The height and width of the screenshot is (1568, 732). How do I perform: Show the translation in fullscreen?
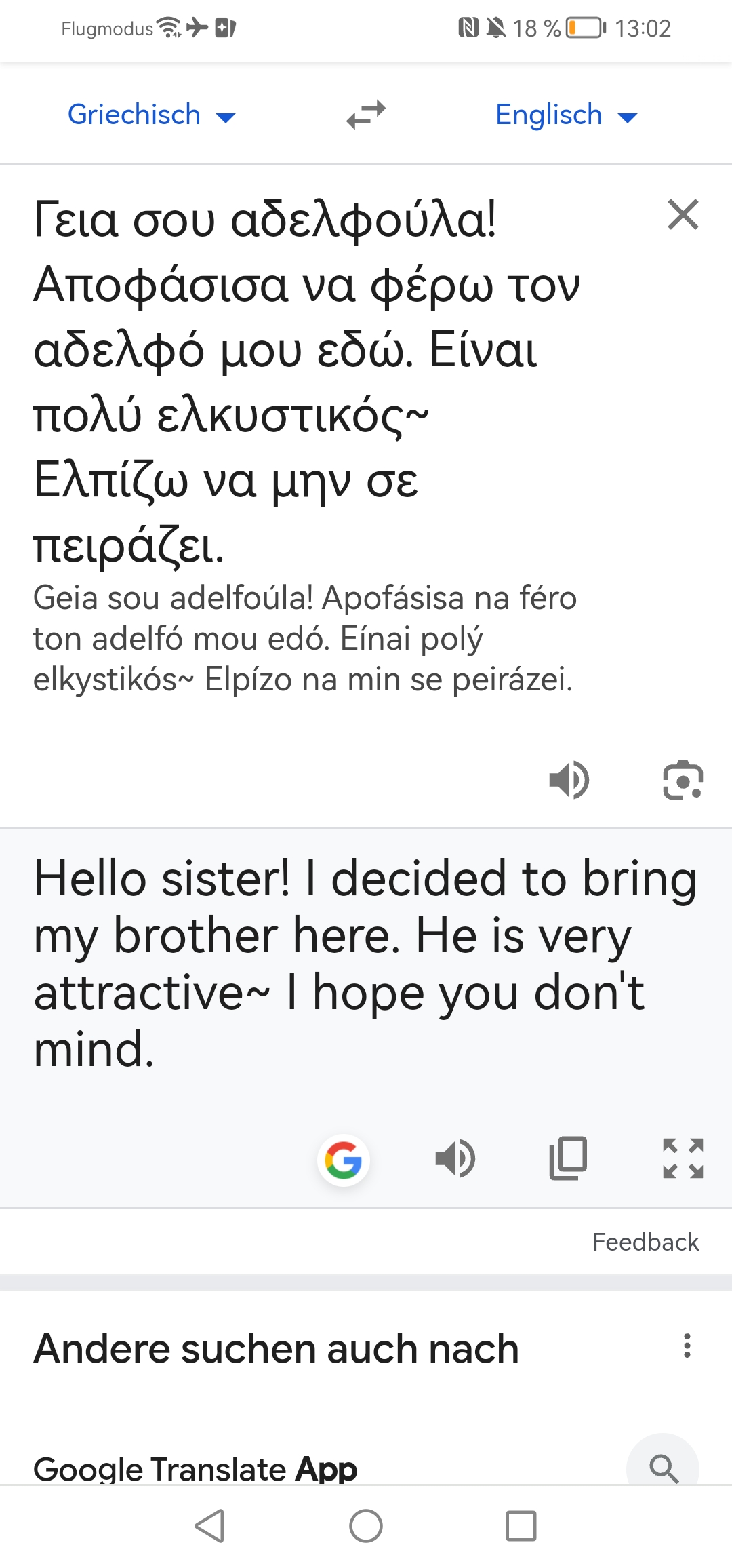click(x=683, y=1158)
